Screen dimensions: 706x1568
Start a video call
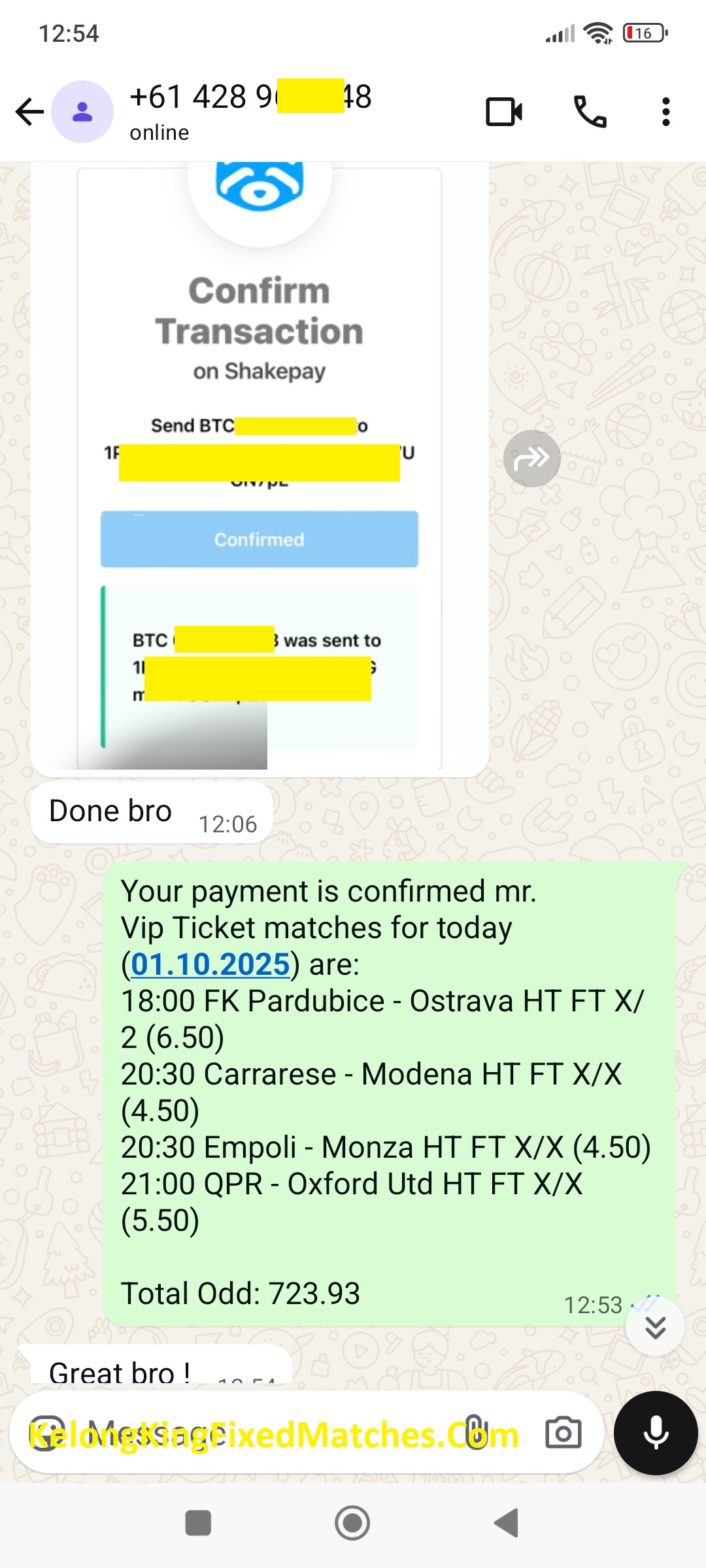tap(504, 112)
